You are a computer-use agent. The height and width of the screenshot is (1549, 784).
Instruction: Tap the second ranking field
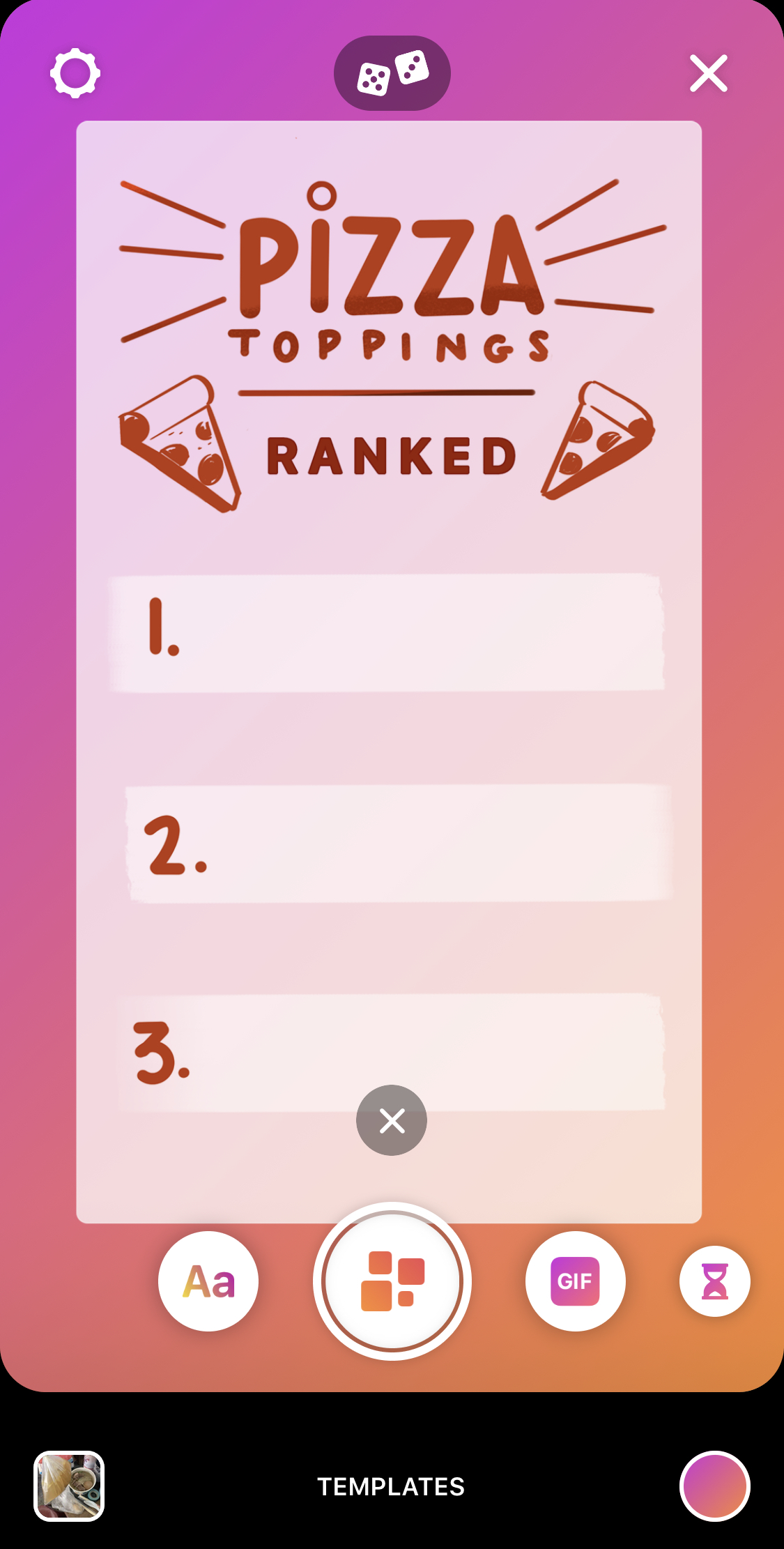pos(399,844)
